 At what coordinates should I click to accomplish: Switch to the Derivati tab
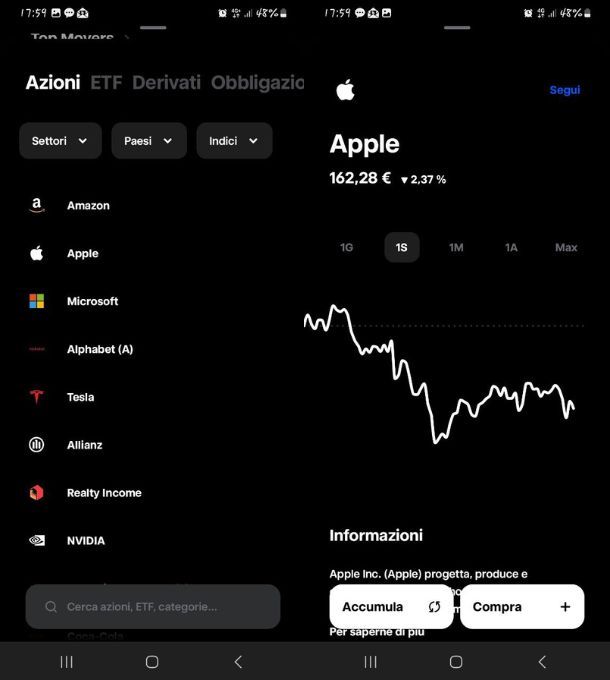coord(166,83)
